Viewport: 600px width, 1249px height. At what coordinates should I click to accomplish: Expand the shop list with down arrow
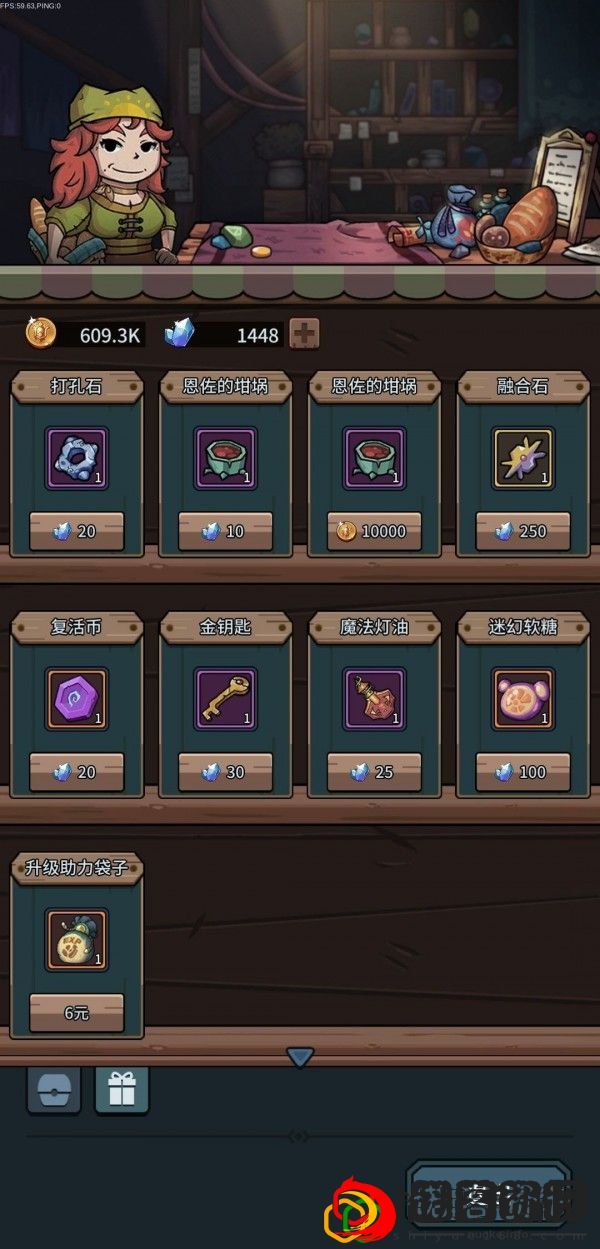(300, 1056)
